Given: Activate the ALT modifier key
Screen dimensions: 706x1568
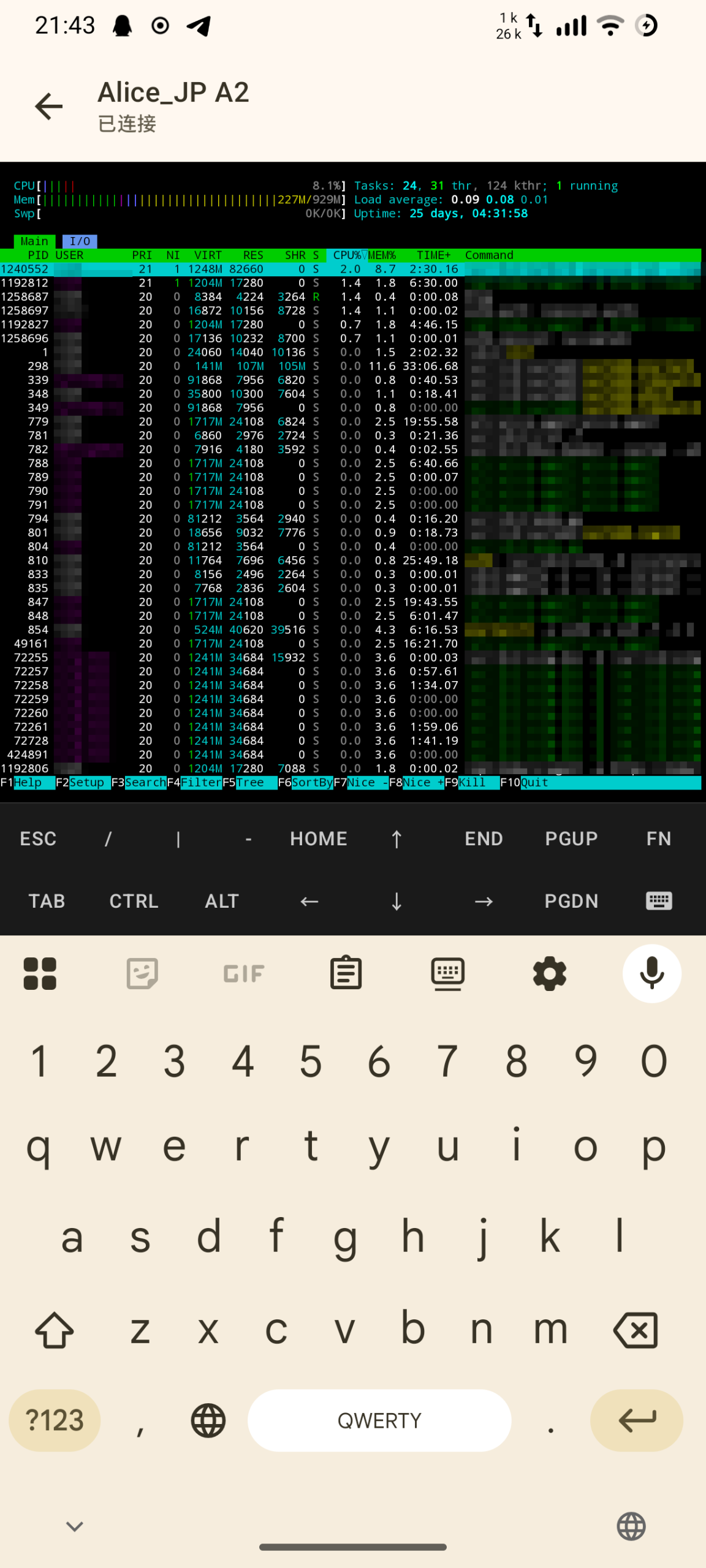Looking at the screenshot, I should point(222,901).
